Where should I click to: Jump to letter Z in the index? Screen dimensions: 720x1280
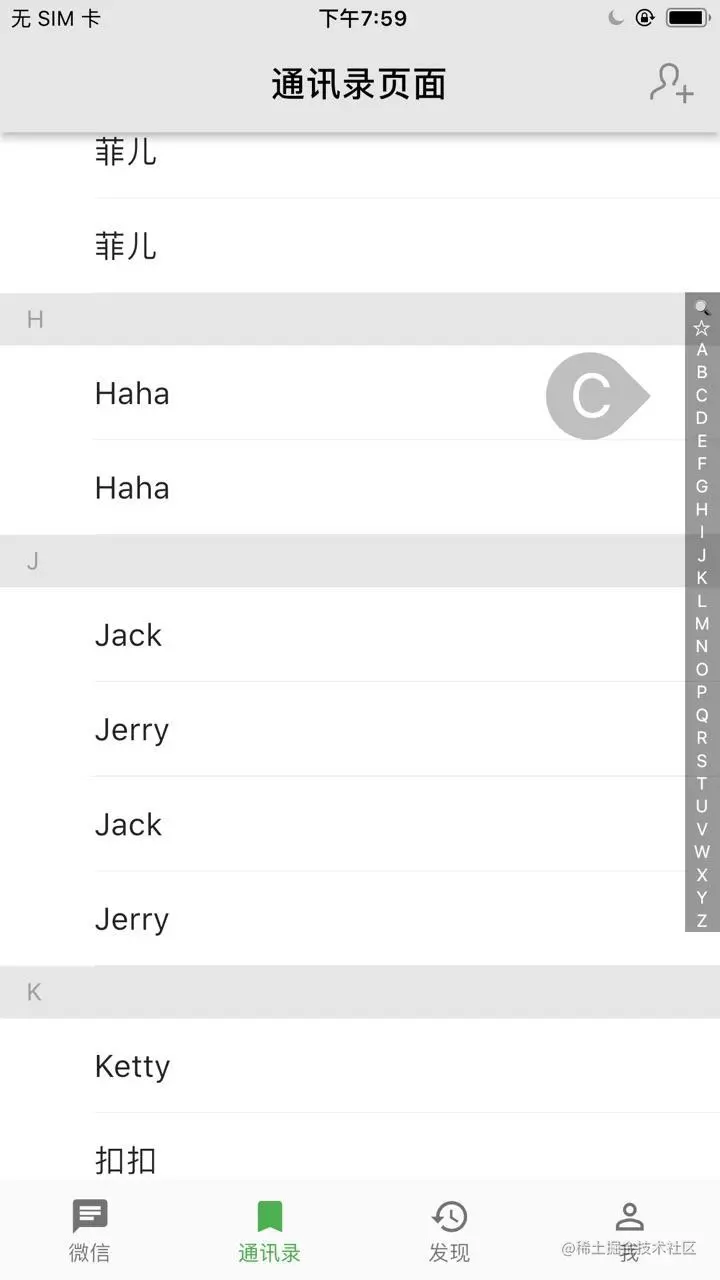coord(702,920)
